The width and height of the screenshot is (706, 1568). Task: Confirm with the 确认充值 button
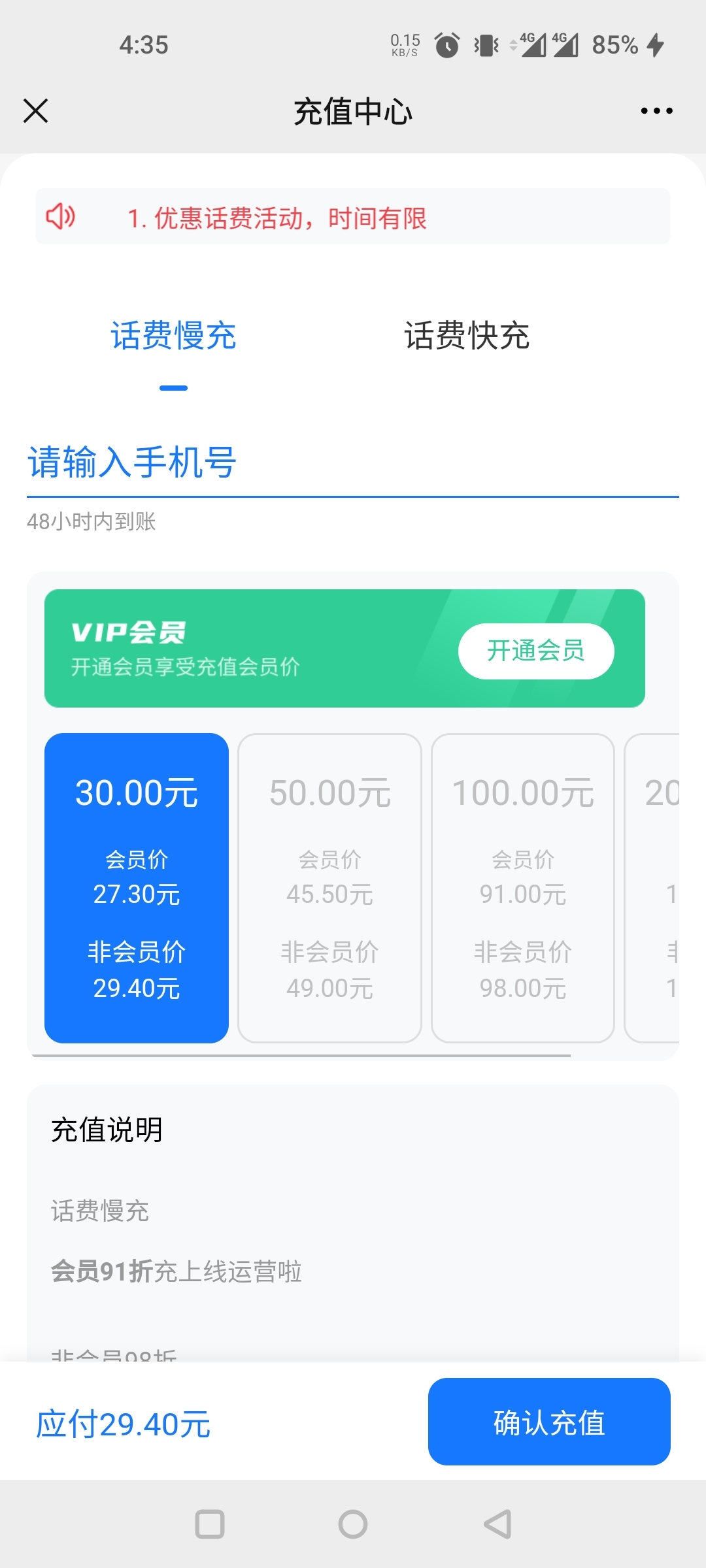549,1422
